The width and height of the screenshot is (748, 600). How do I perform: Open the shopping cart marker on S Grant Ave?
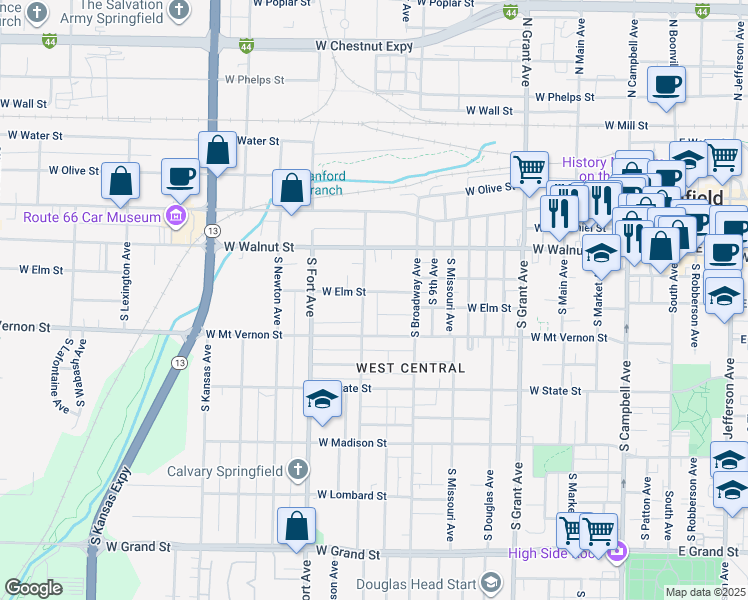click(x=529, y=168)
